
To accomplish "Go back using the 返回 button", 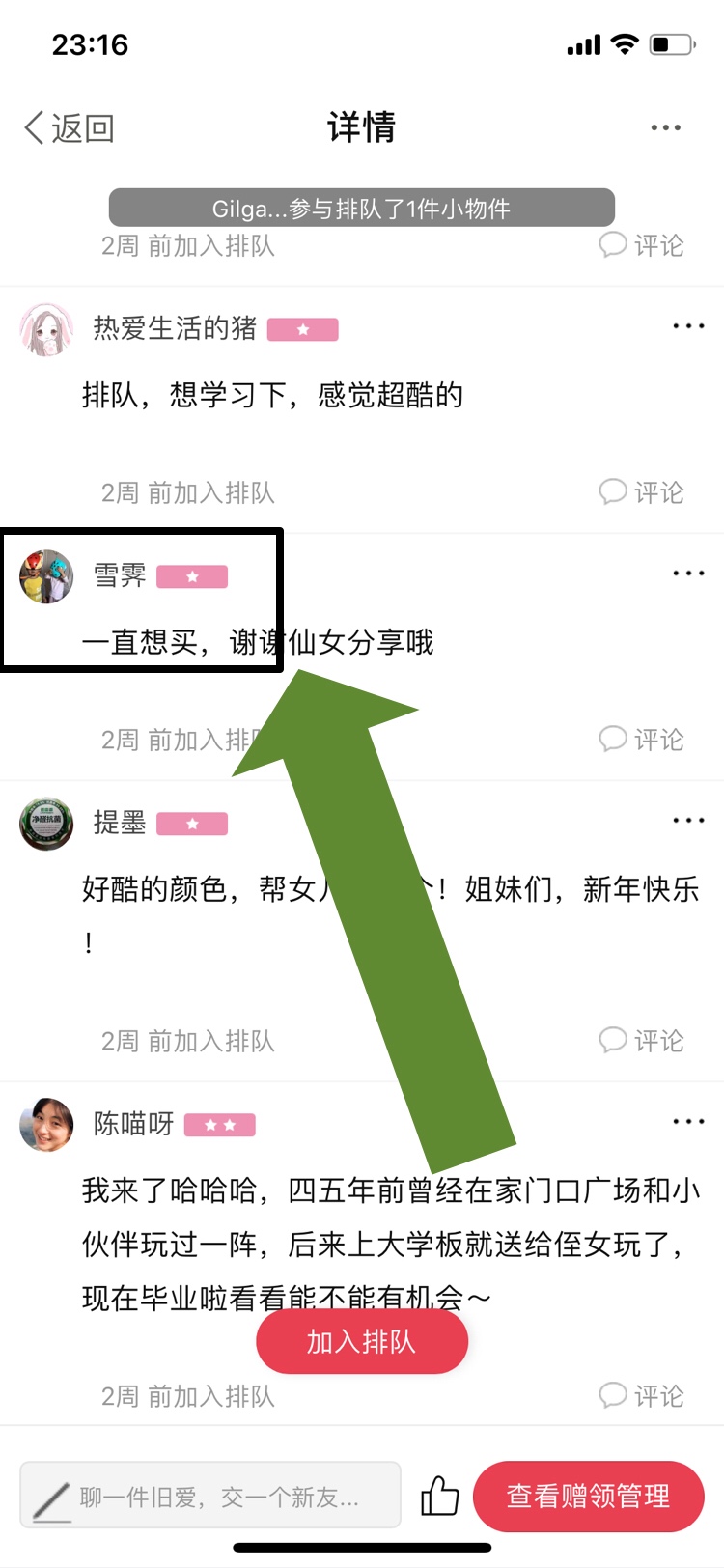I will tap(70, 127).
